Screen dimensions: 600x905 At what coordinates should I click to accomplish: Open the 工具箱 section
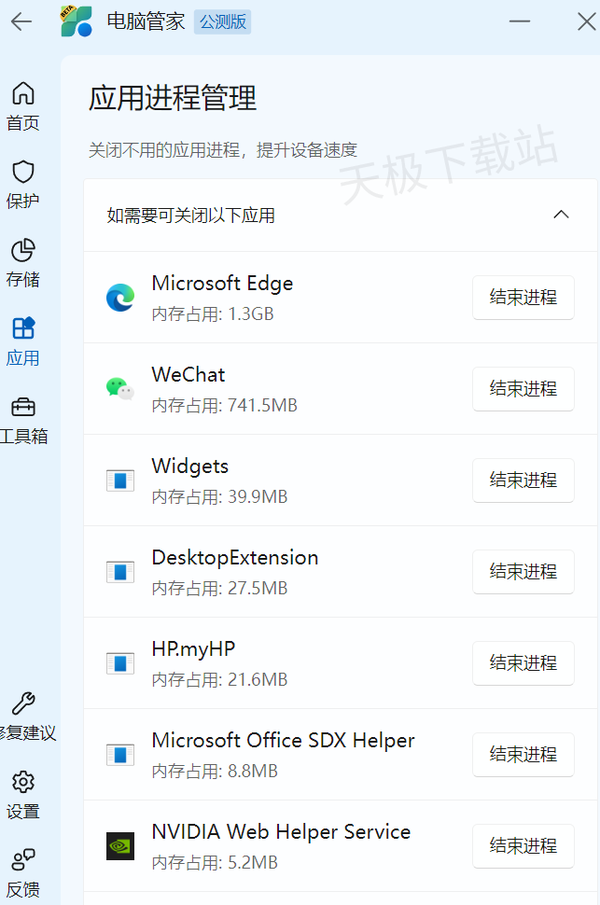(x=23, y=420)
